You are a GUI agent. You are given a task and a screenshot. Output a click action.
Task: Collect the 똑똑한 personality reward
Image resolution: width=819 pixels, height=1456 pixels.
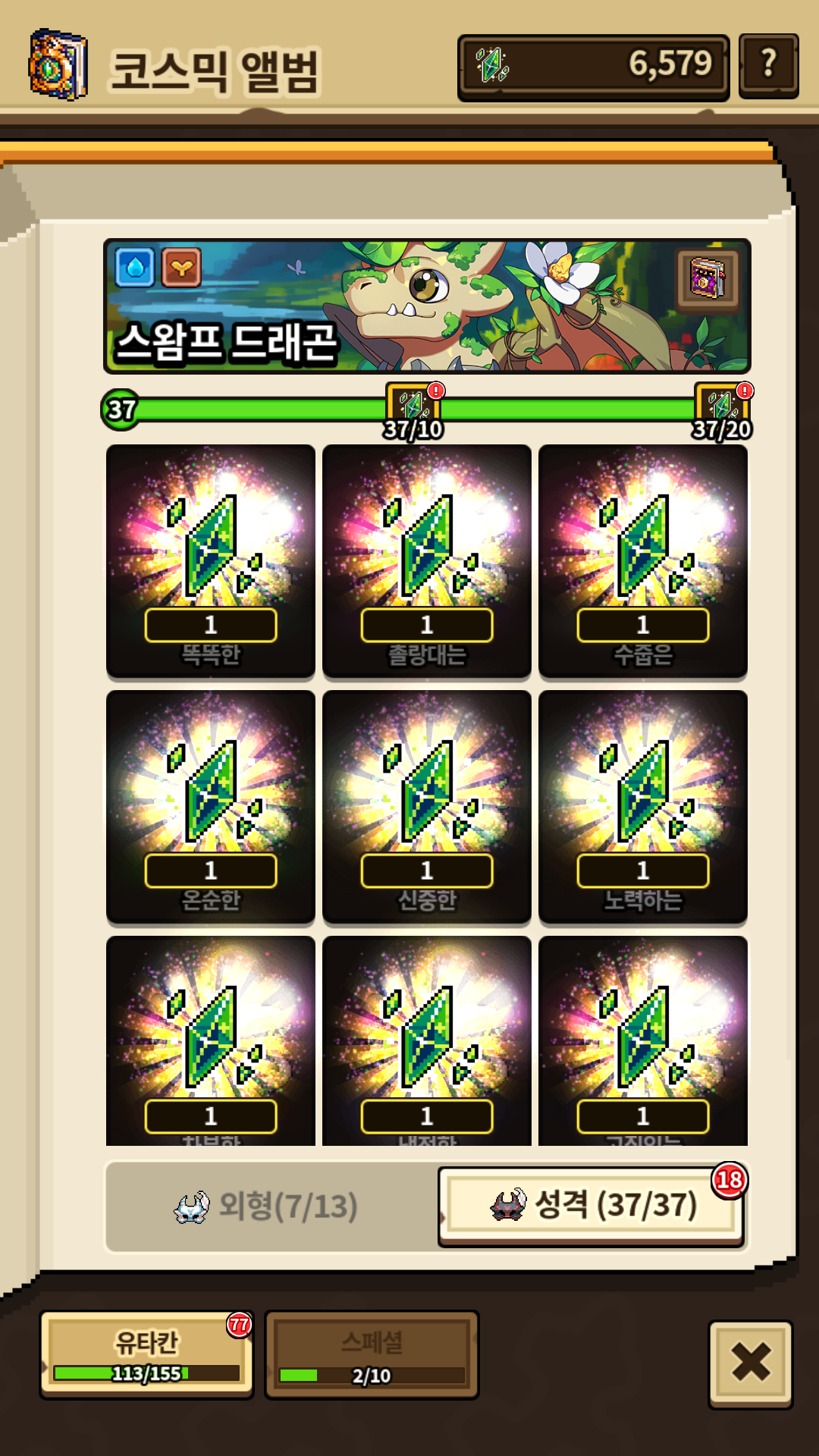211,560
